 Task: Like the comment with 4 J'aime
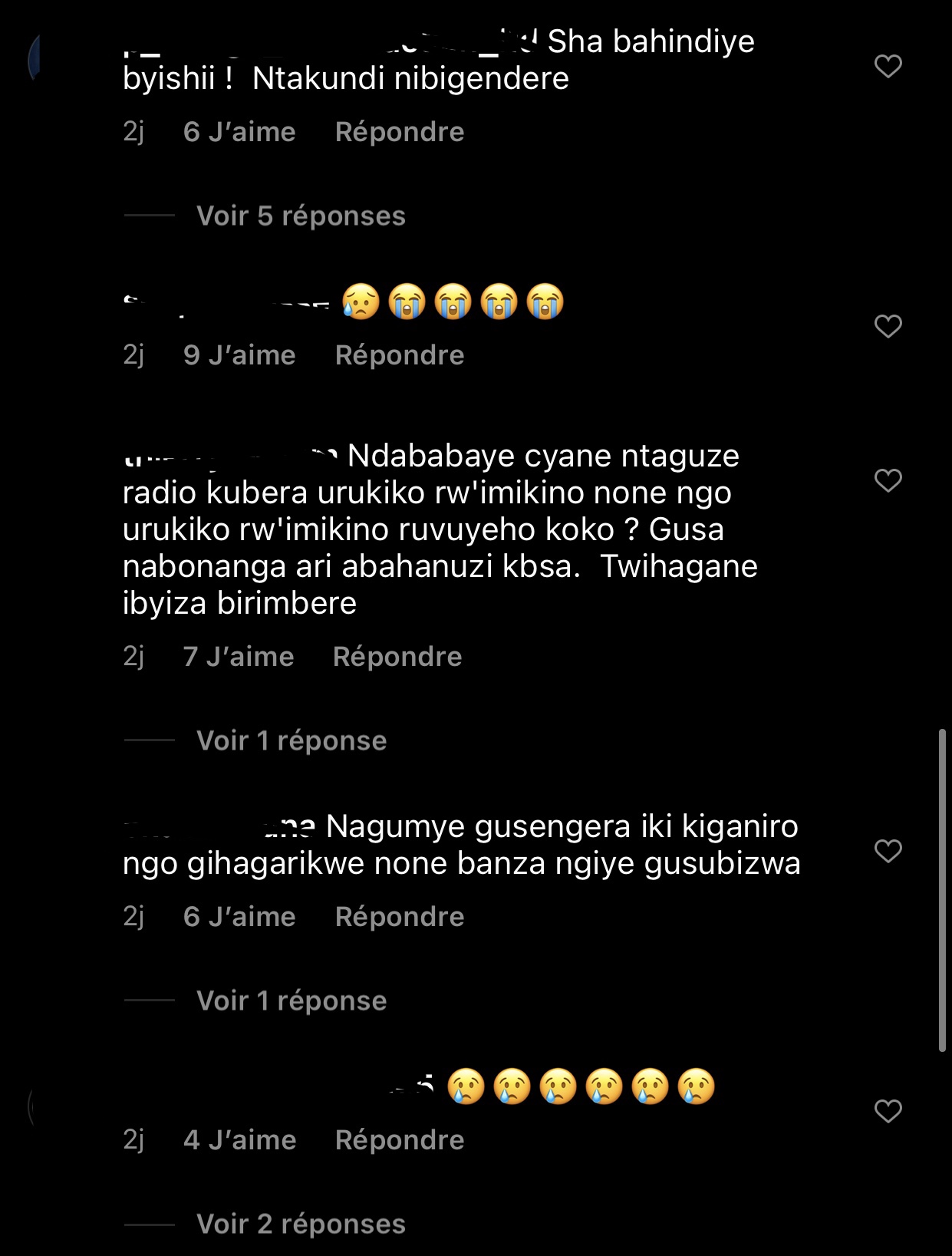click(x=888, y=1110)
